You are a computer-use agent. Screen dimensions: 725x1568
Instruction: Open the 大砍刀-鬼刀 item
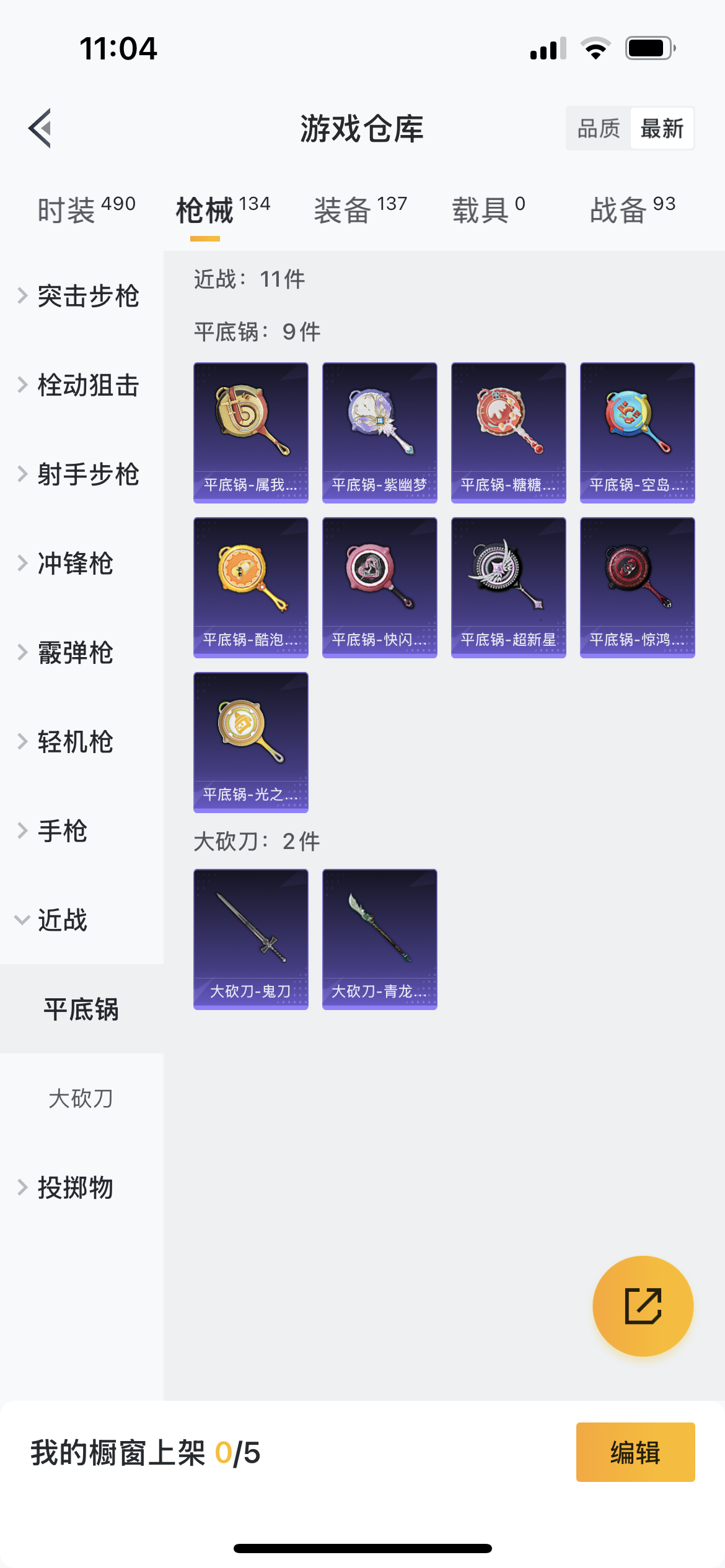[250, 939]
